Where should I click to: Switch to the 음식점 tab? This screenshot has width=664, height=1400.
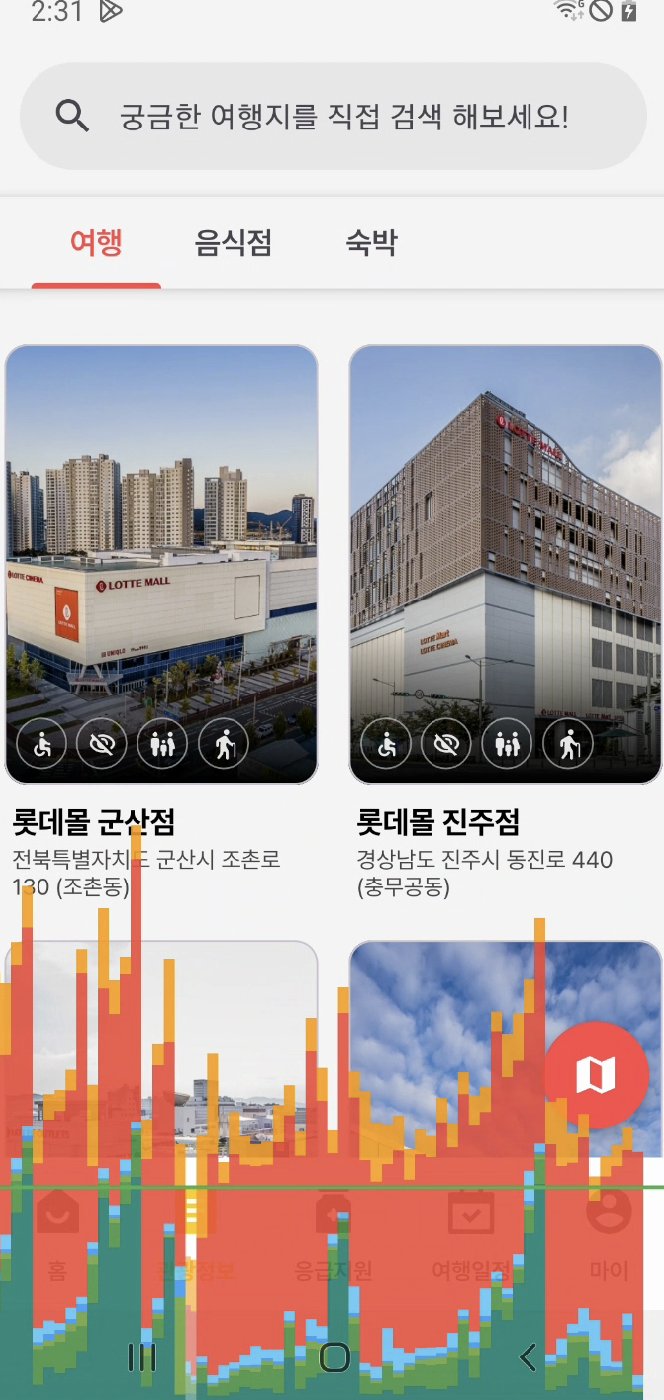pos(233,242)
